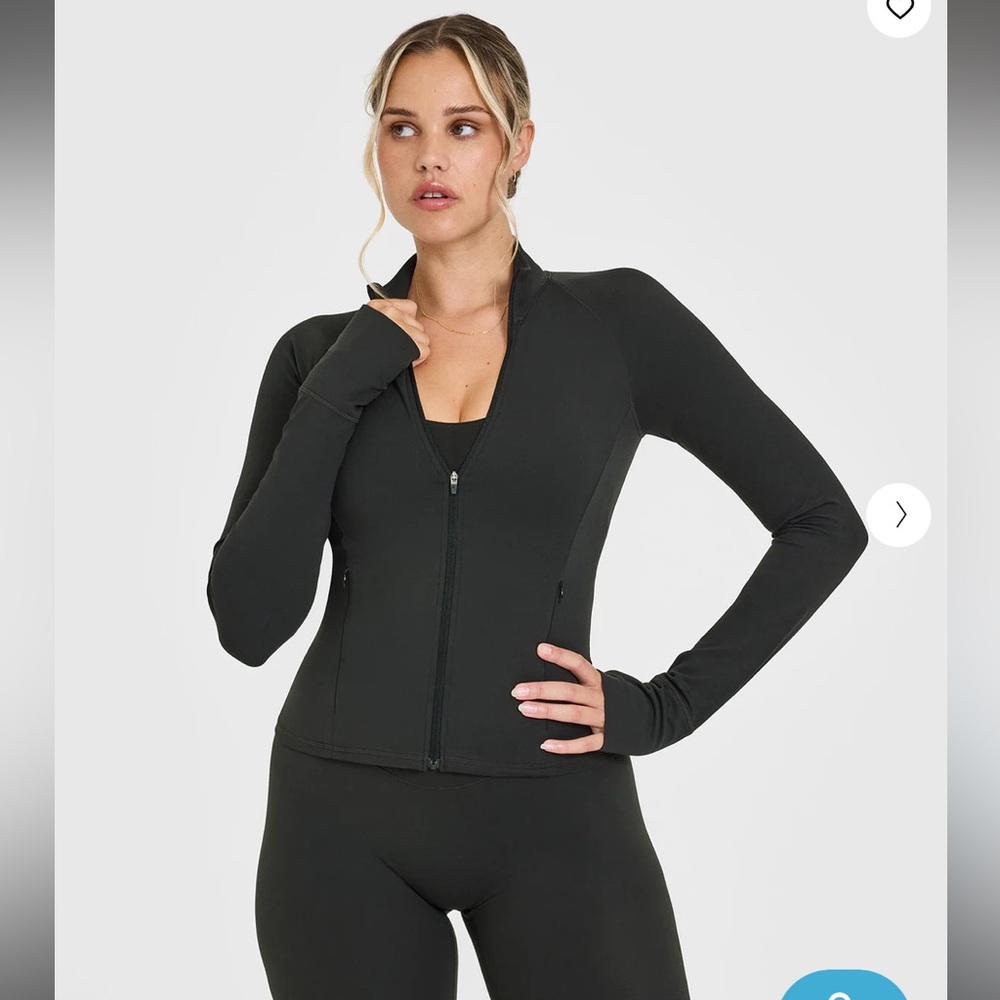Screen dimensions: 1000x1000
Task: Show the next product photo
Action: pos(898,515)
